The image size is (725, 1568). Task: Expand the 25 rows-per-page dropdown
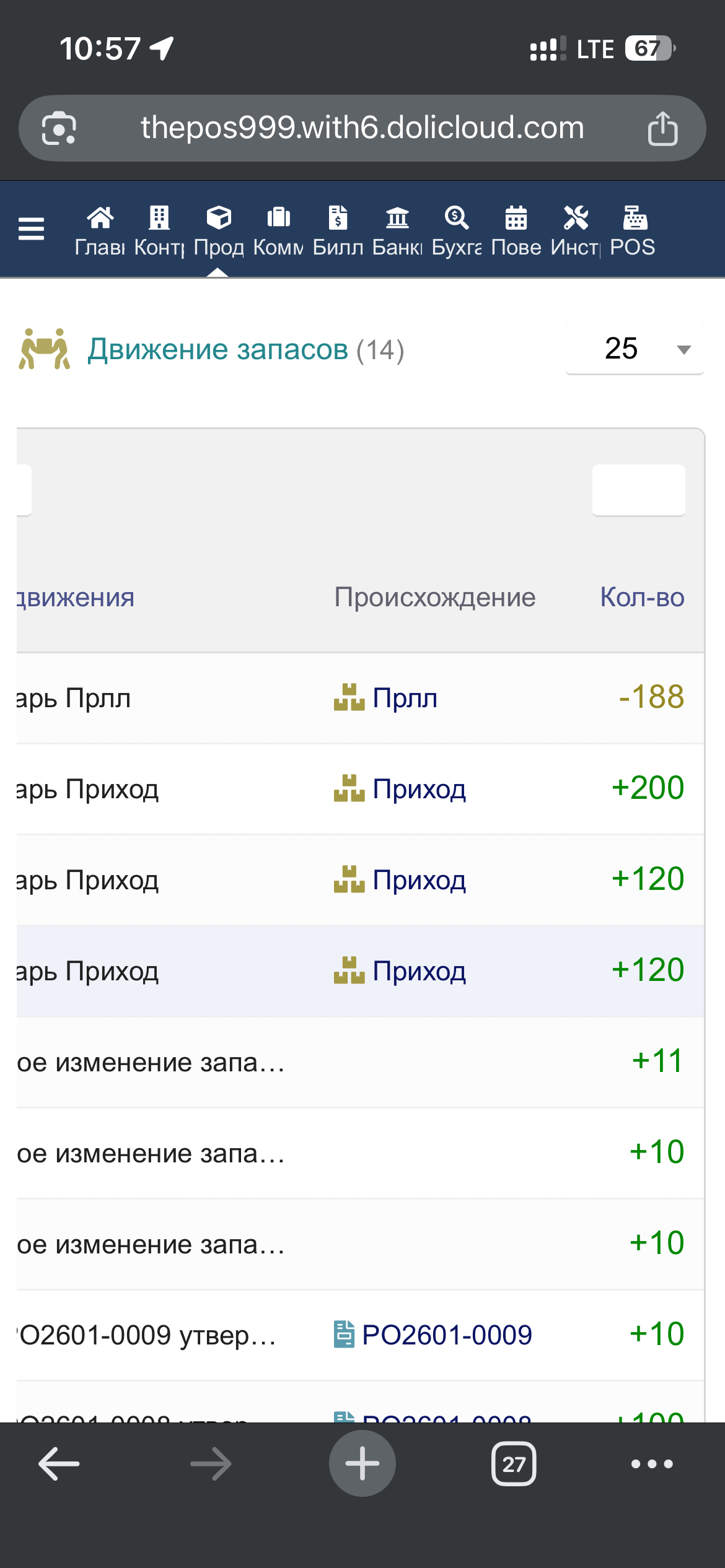click(x=635, y=349)
